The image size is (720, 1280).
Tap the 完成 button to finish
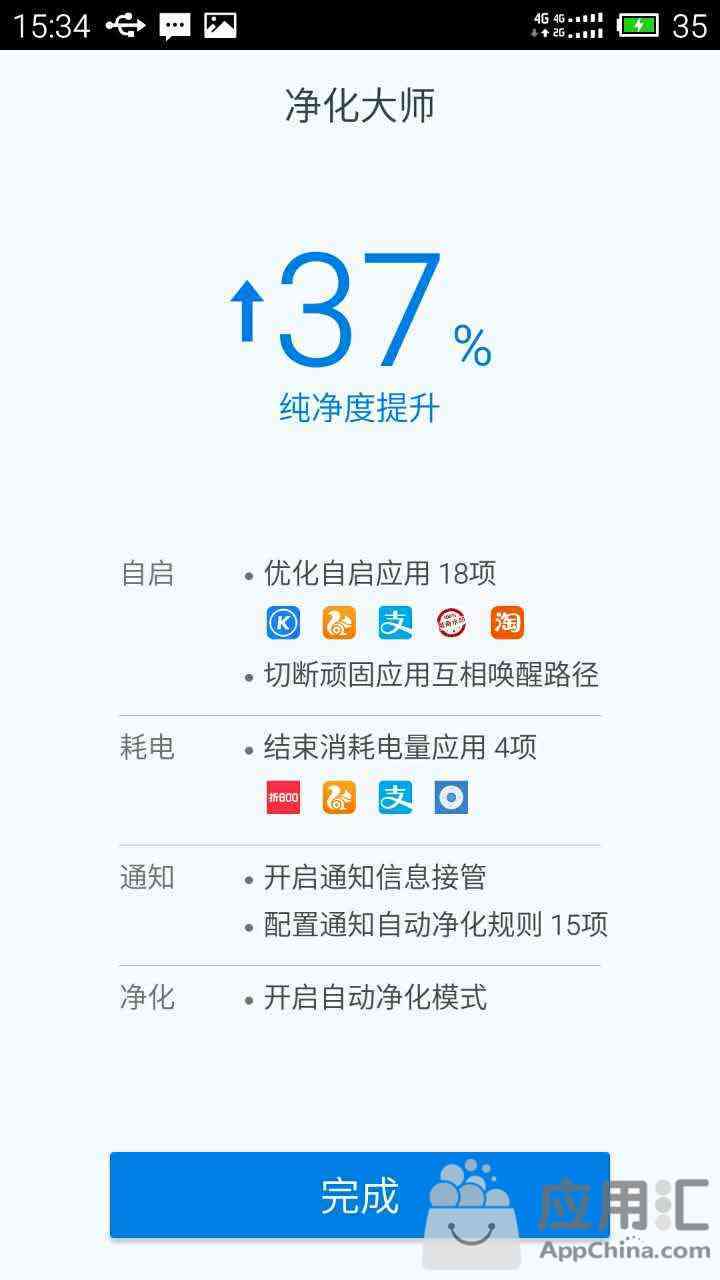point(359,1196)
